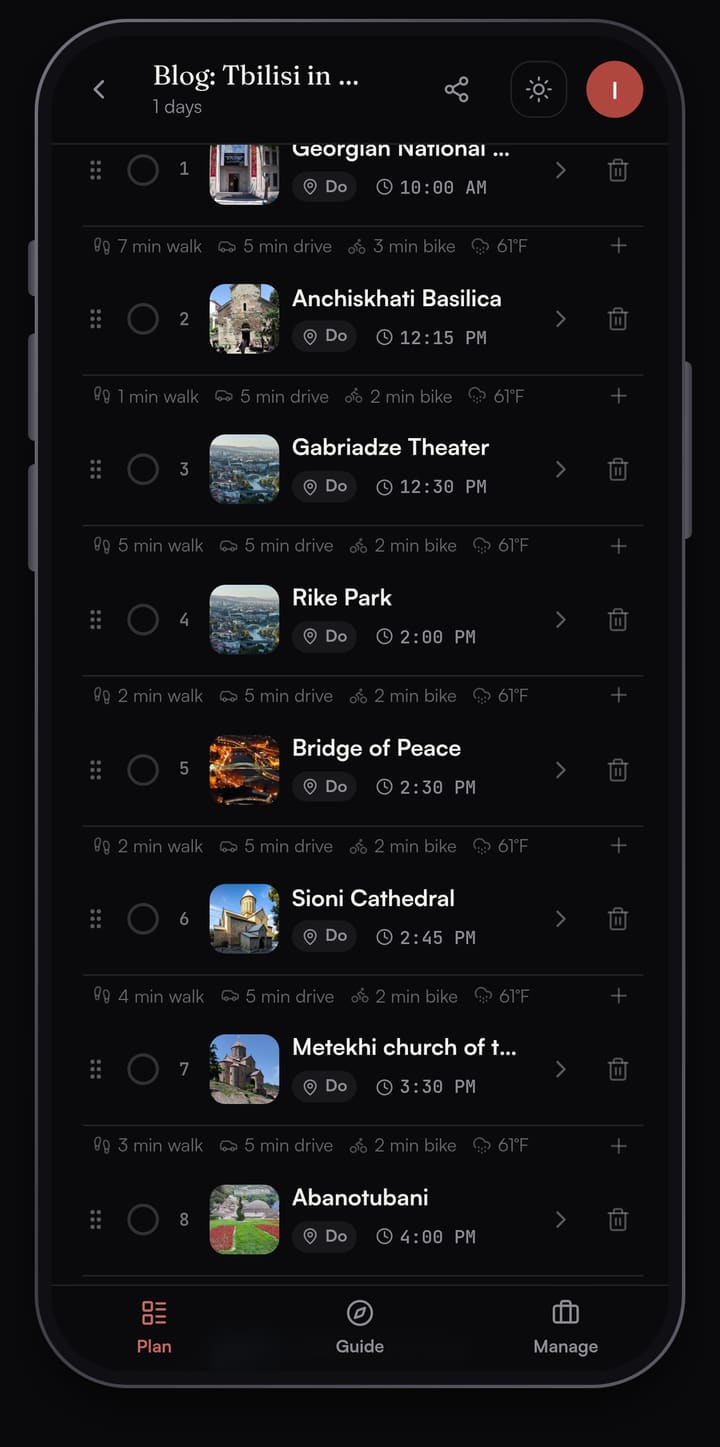Select the Plan tab

point(154,1327)
